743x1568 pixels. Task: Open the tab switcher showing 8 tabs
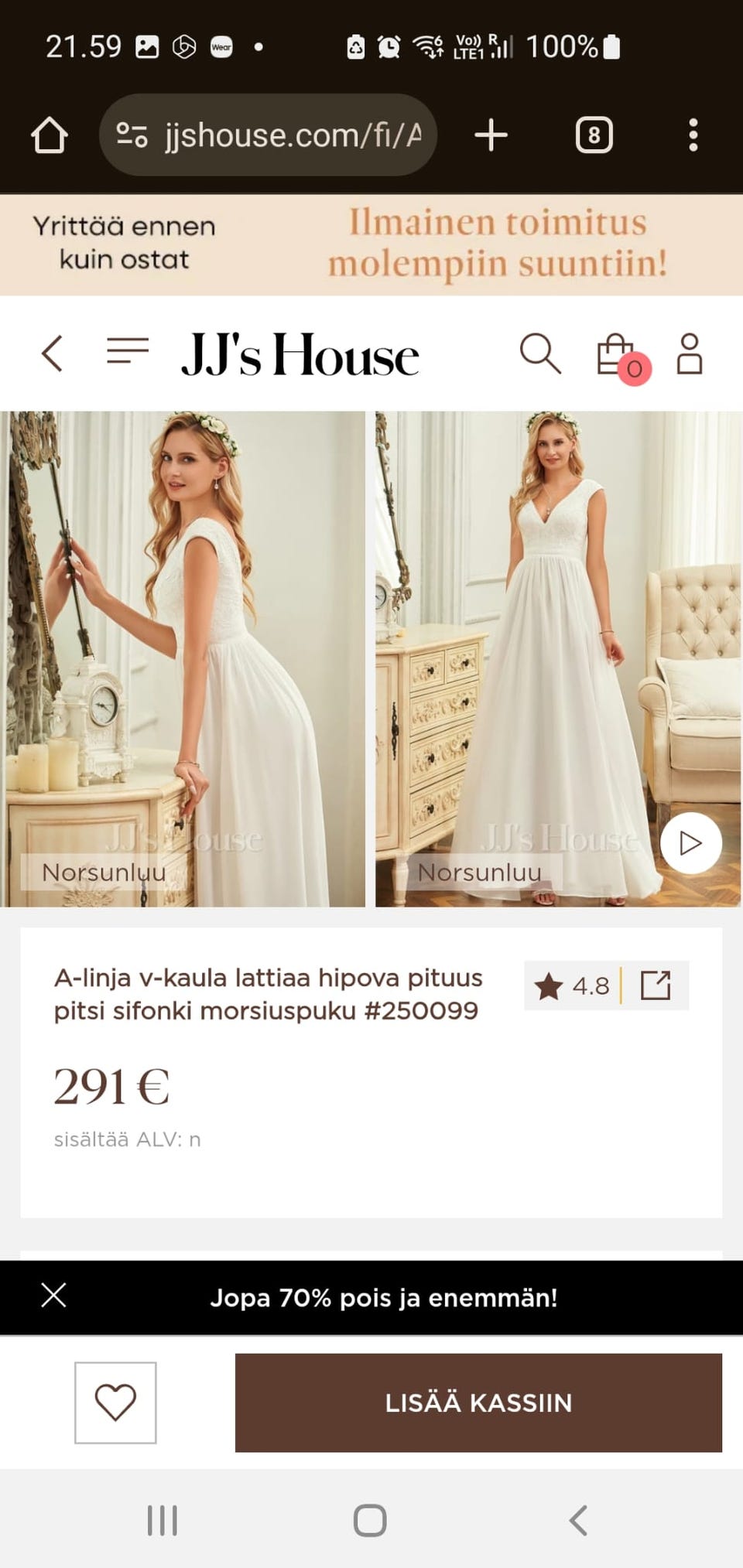[594, 135]
